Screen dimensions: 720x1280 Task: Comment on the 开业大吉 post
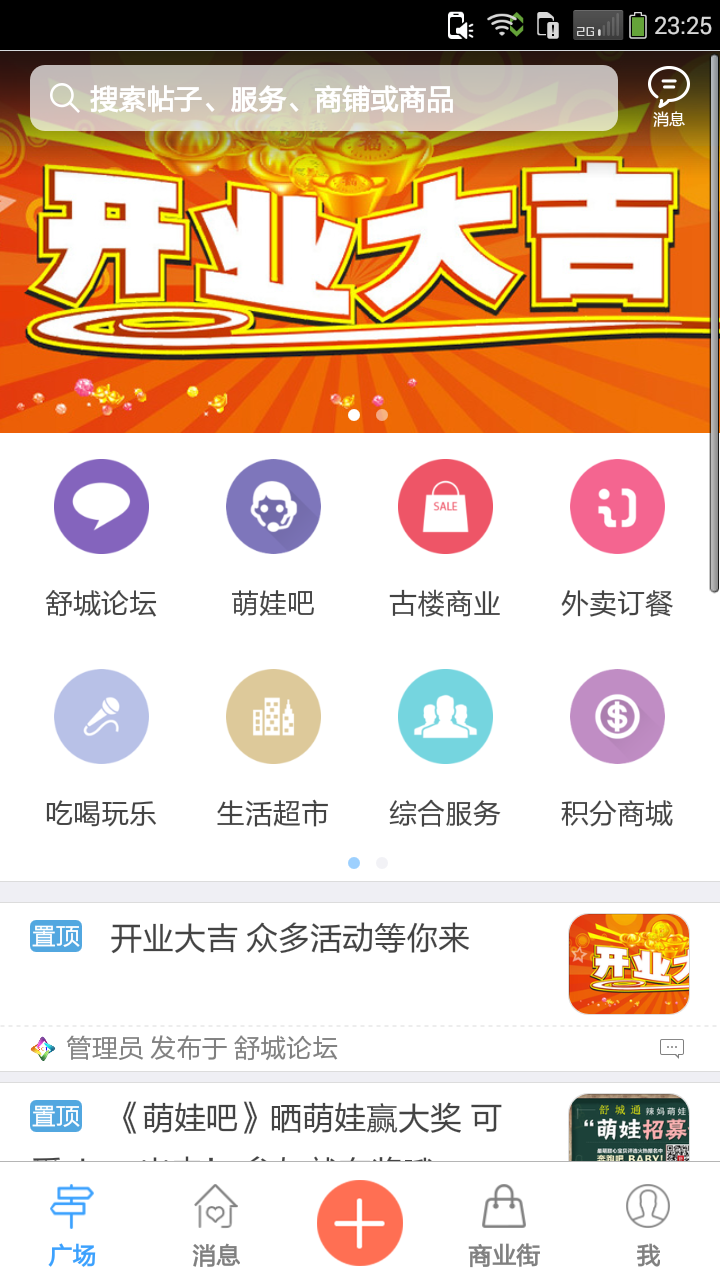pyautogui.click(x=672, y=1048)
